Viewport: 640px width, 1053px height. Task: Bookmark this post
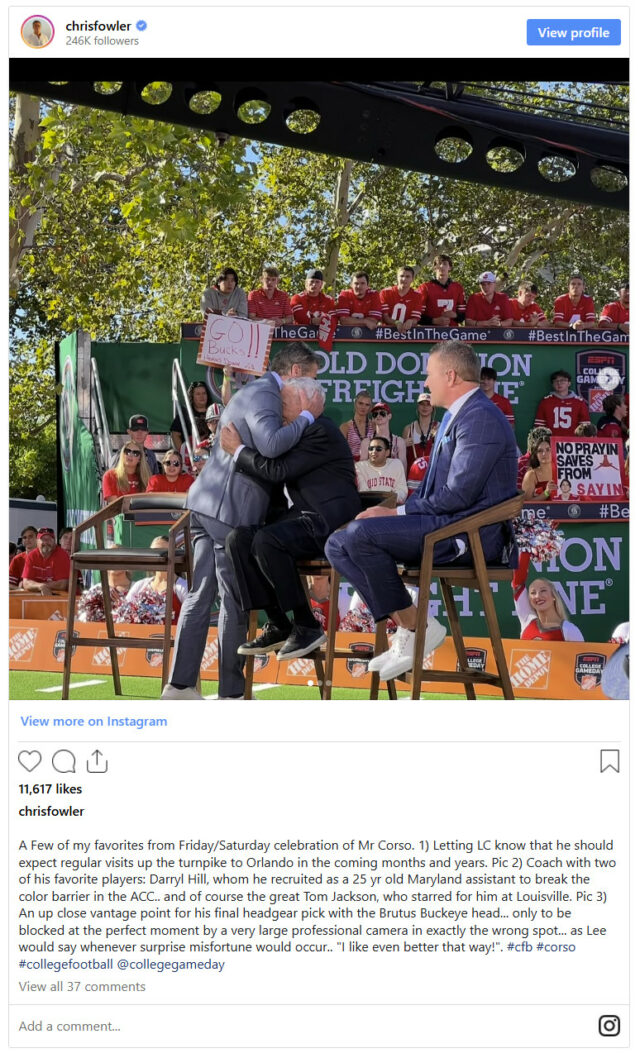coord(609,761)
